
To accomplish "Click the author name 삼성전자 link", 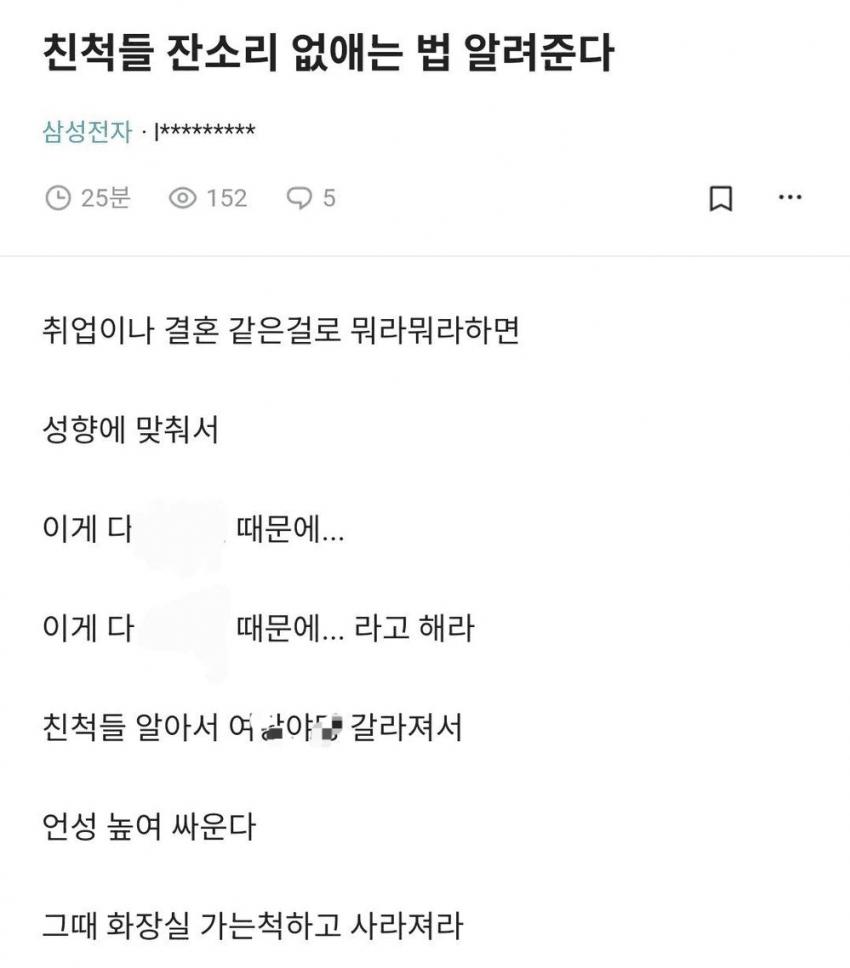I will coord(85,130).
